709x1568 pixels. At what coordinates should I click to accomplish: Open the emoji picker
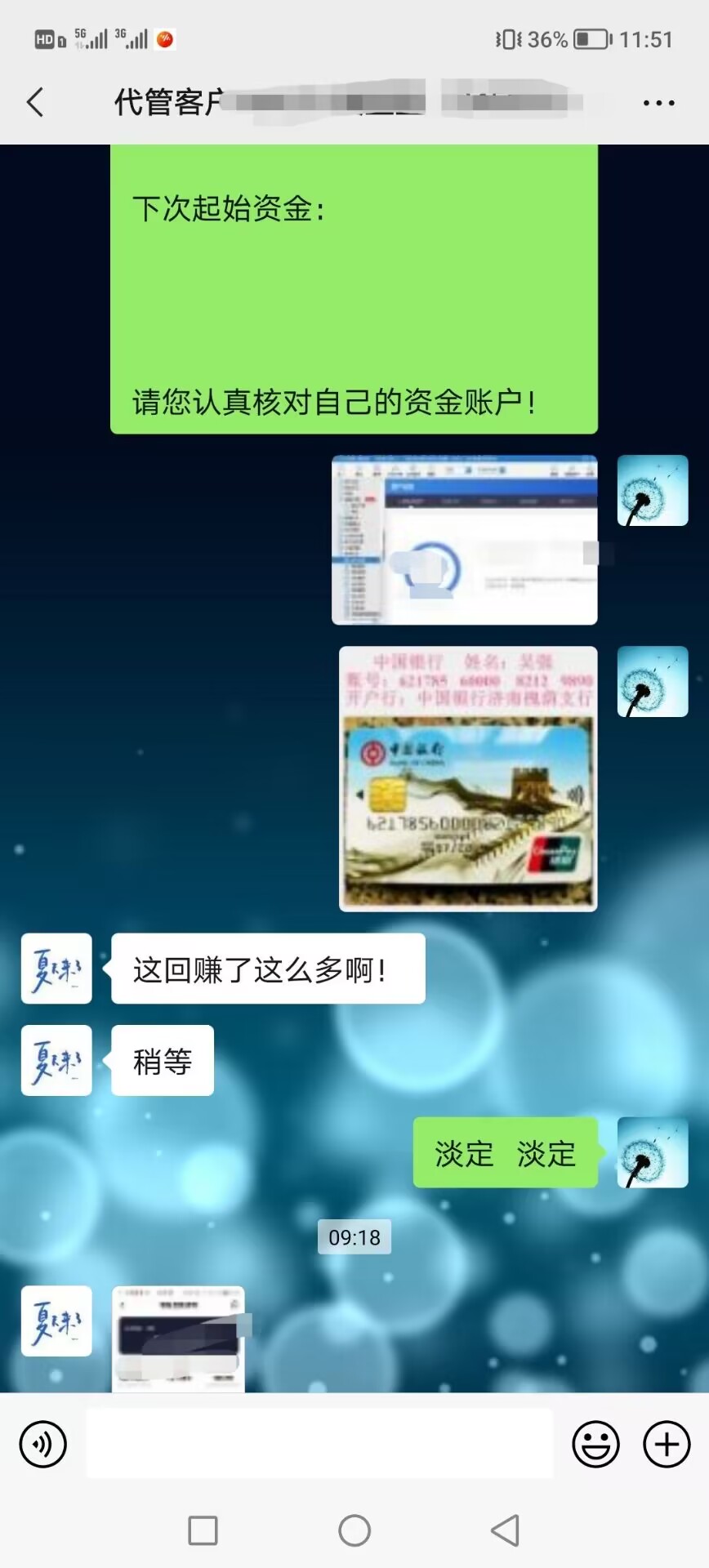(x=595, y=1444)
